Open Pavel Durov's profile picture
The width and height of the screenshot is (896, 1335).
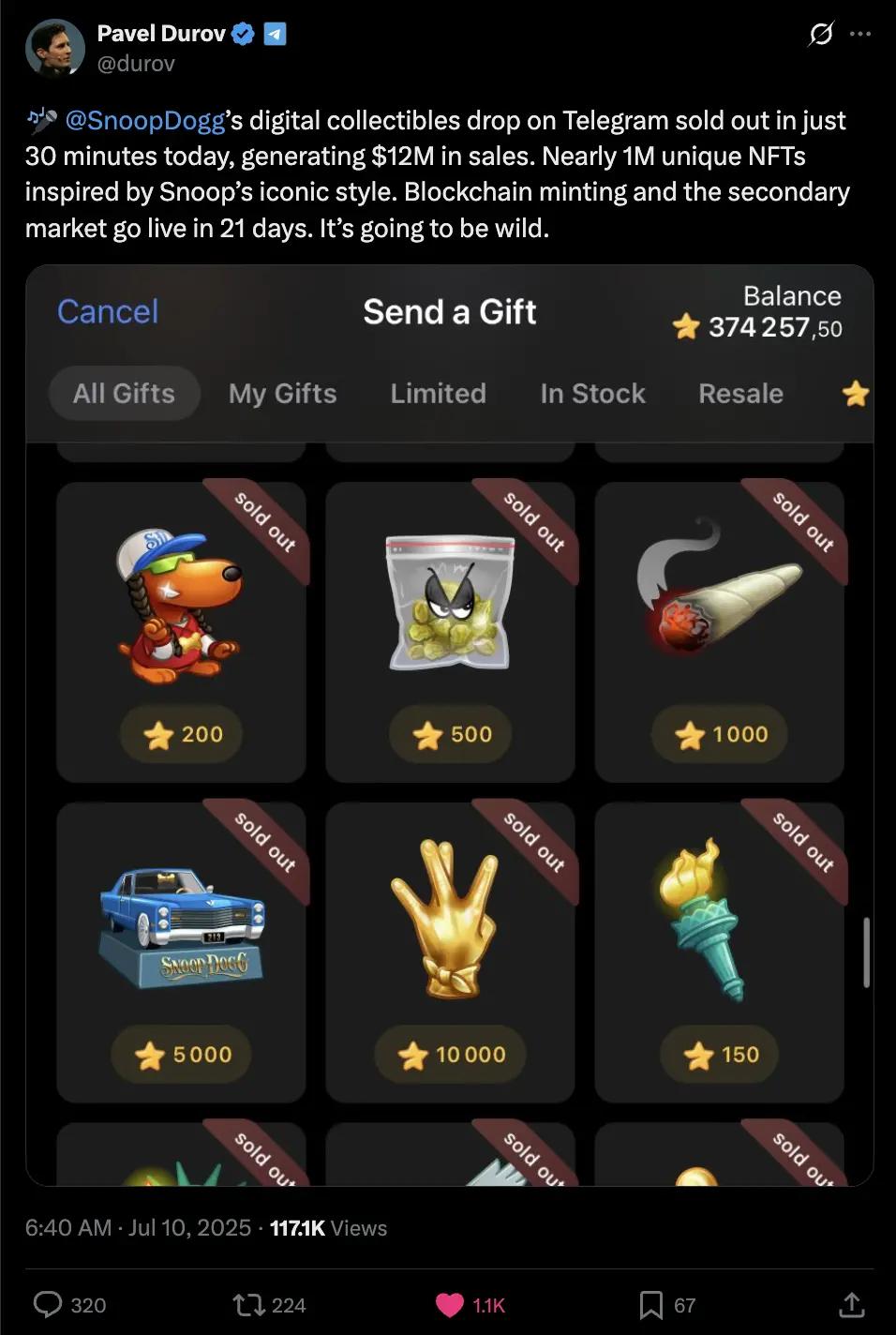(x=55, y=48)
